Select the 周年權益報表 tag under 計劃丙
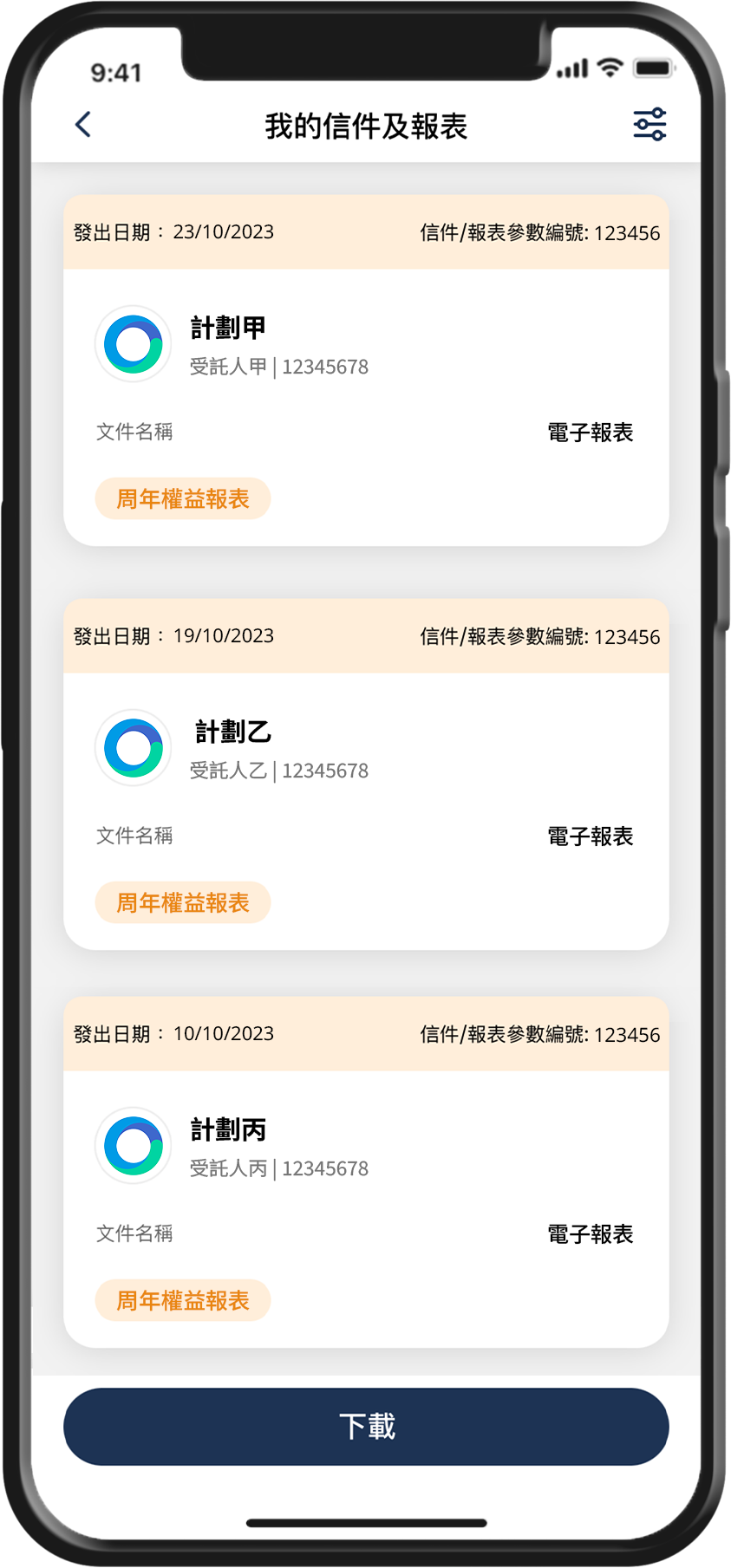The width and height of the screenshot is (731, 1568). click(182, 1300)
